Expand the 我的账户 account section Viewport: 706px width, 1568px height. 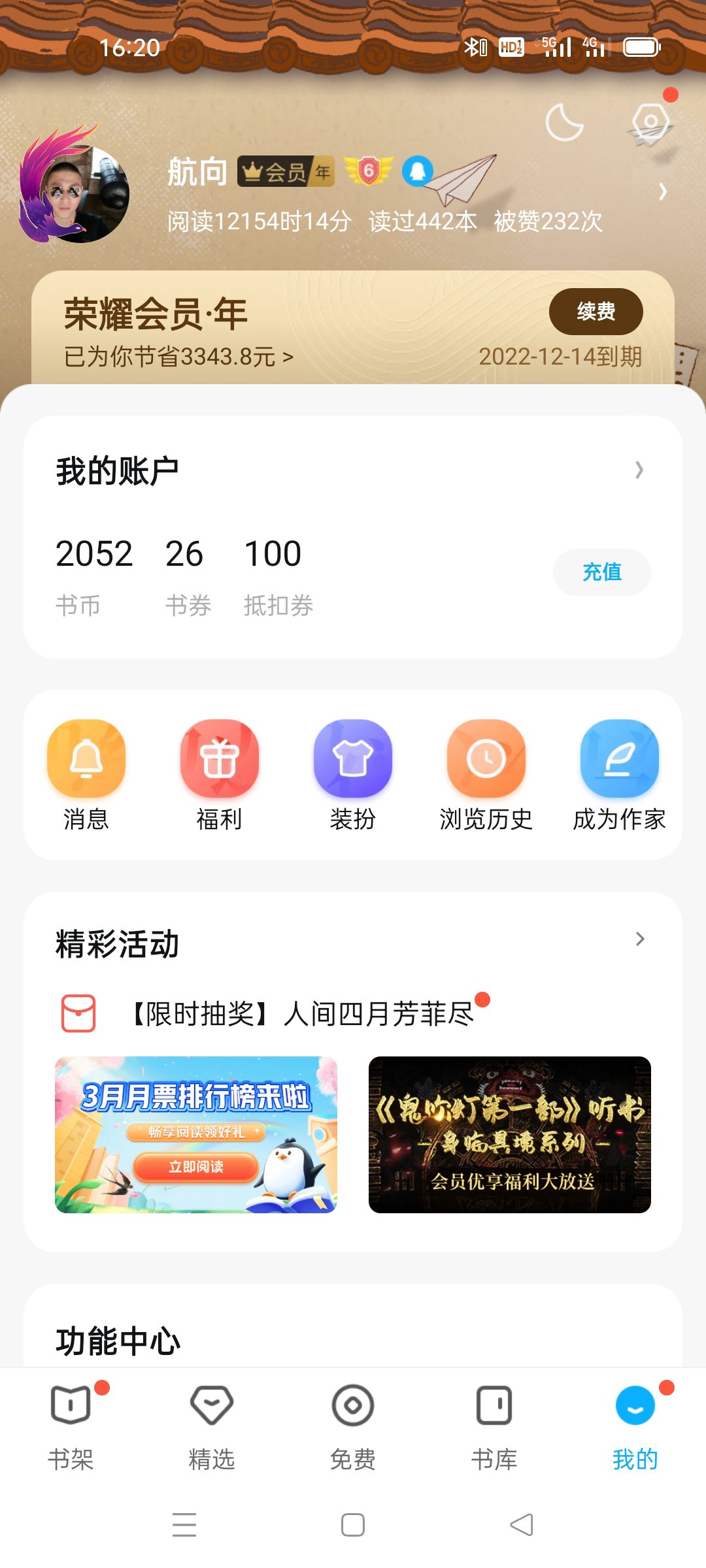coord(639,470)
